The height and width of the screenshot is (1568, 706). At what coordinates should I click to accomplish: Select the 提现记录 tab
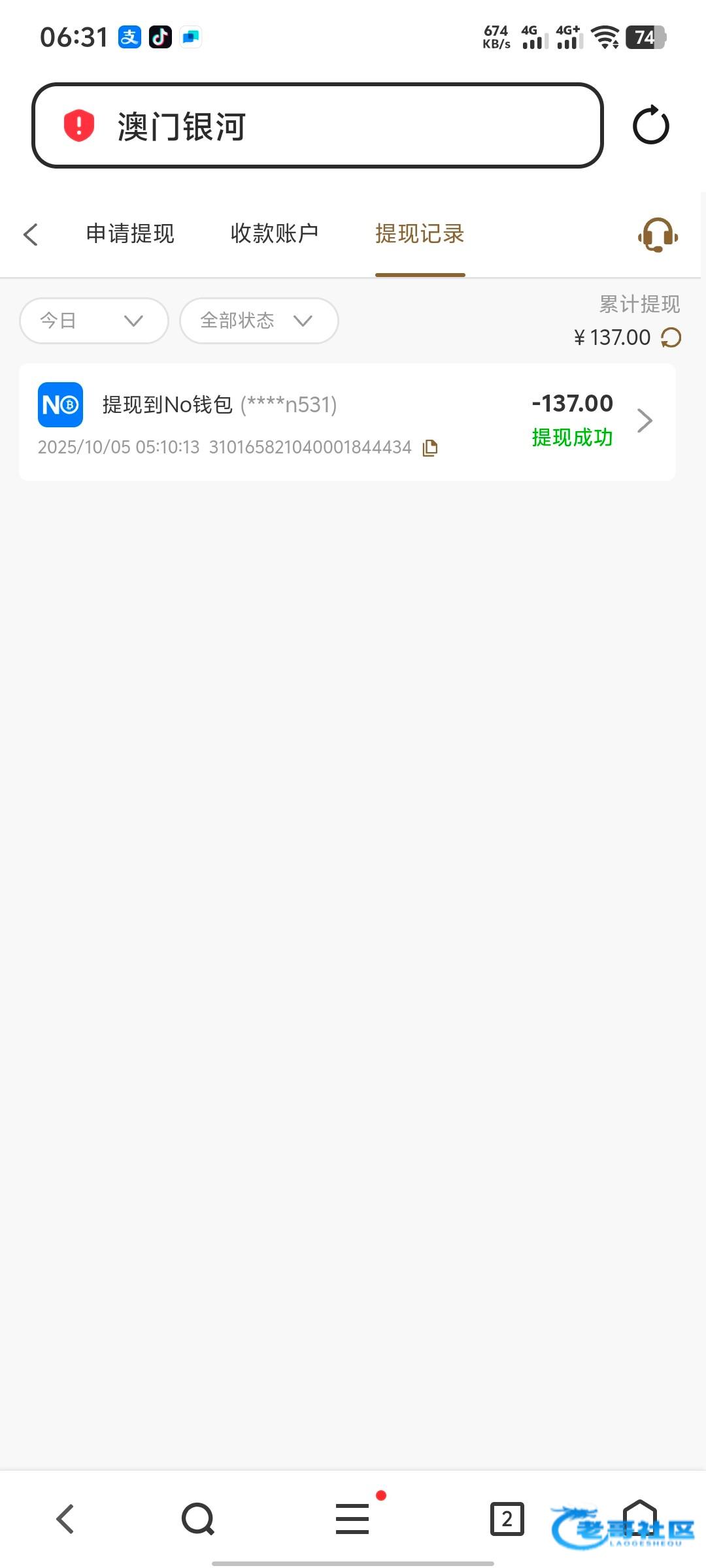(x=420, y=233)
